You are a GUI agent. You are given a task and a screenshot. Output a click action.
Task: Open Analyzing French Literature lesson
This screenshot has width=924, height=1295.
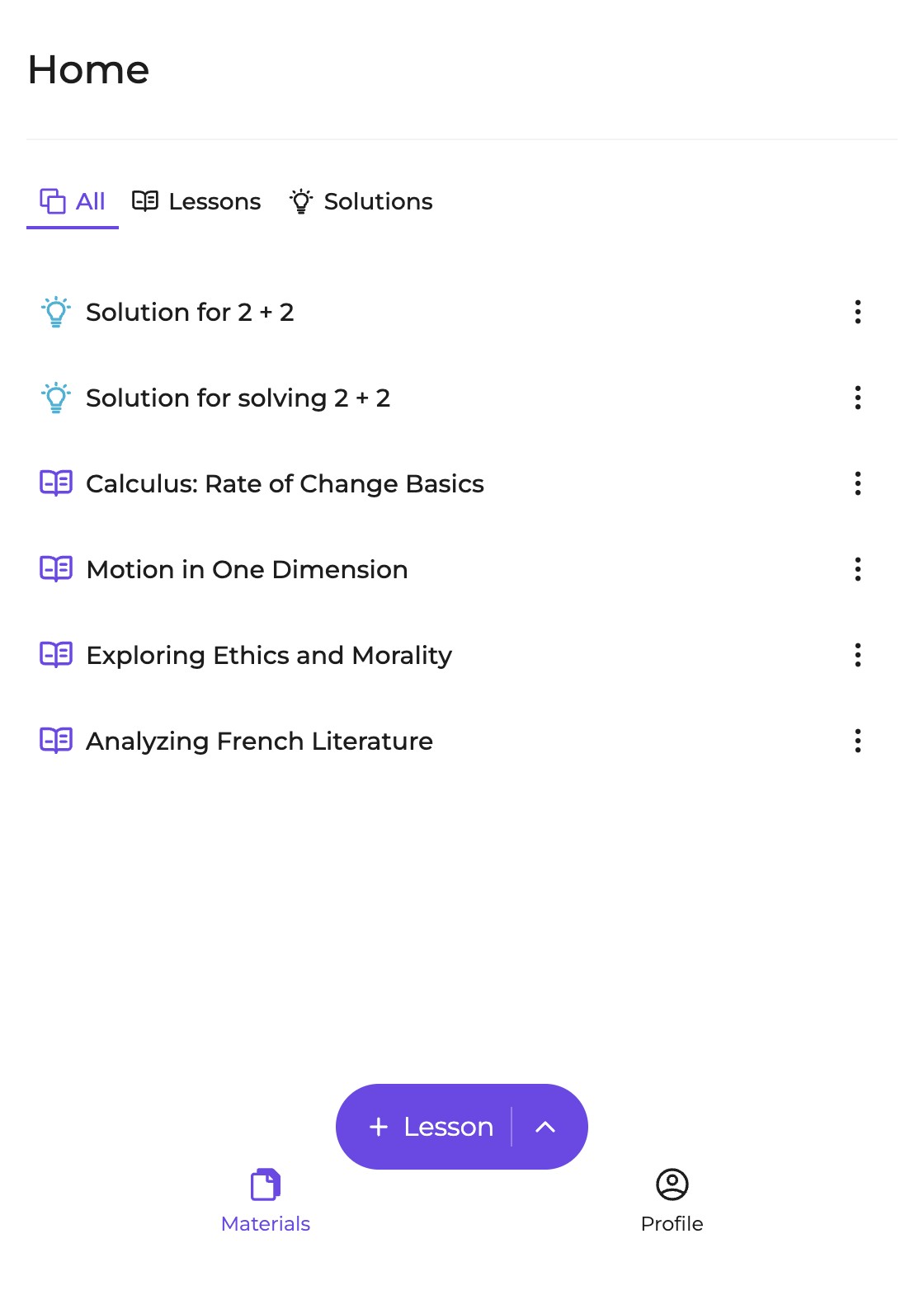click(259, 742)
